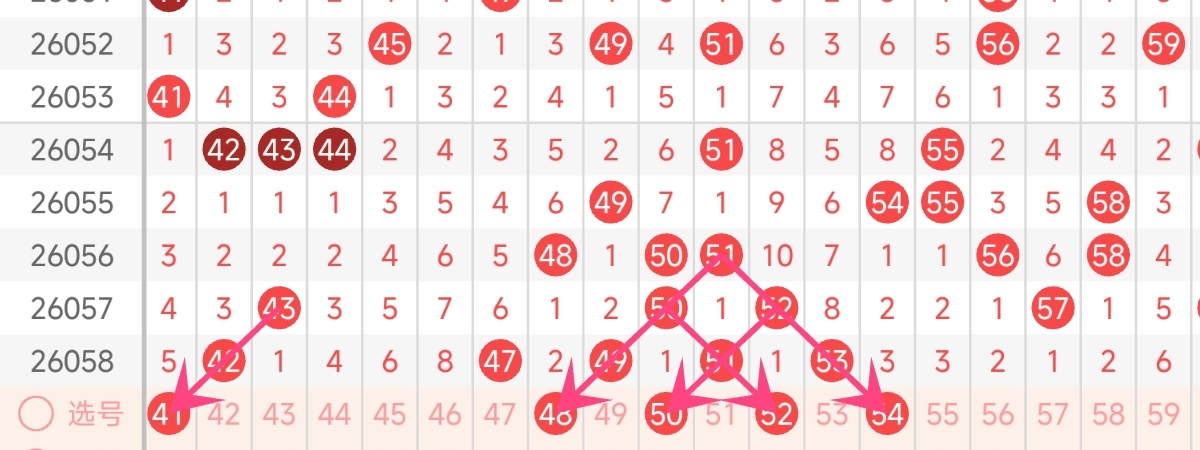Pick number 45 in the 选号 row
This screenshot has width=1200, height=450.
[x=390, y=413]
